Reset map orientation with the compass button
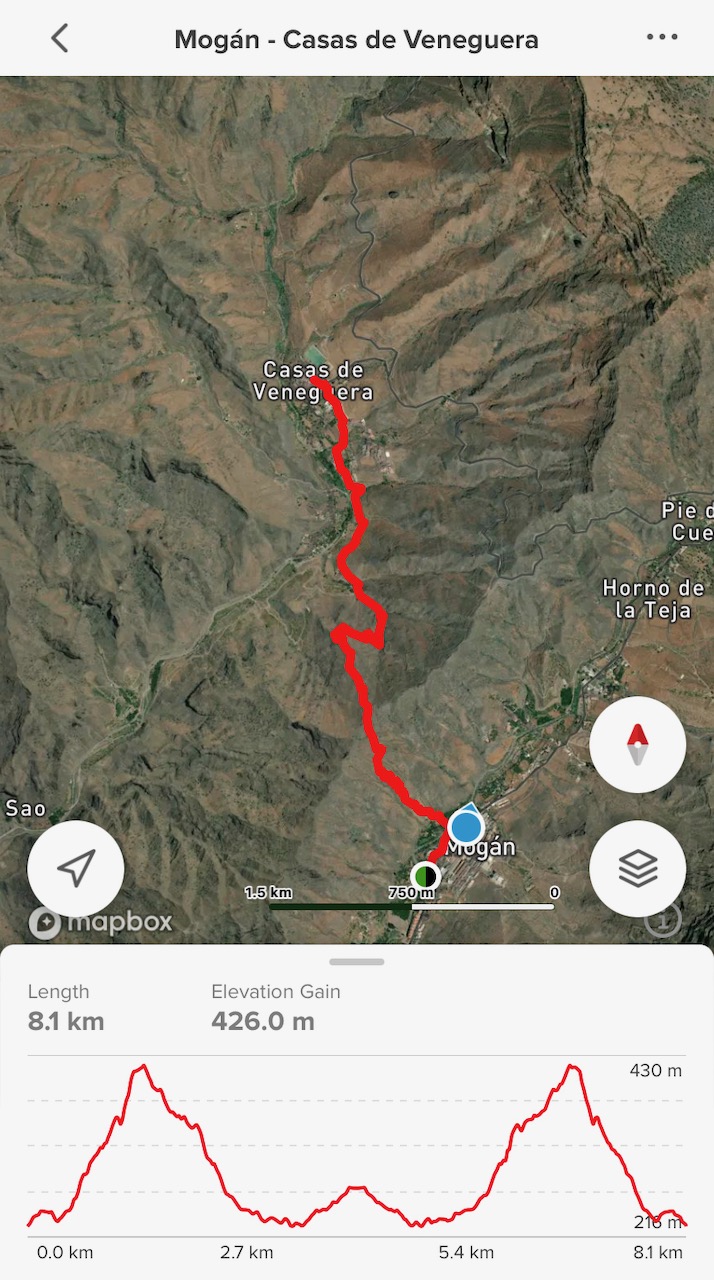This screenshot has width=714, height=1280. click(x=637, y=745)
